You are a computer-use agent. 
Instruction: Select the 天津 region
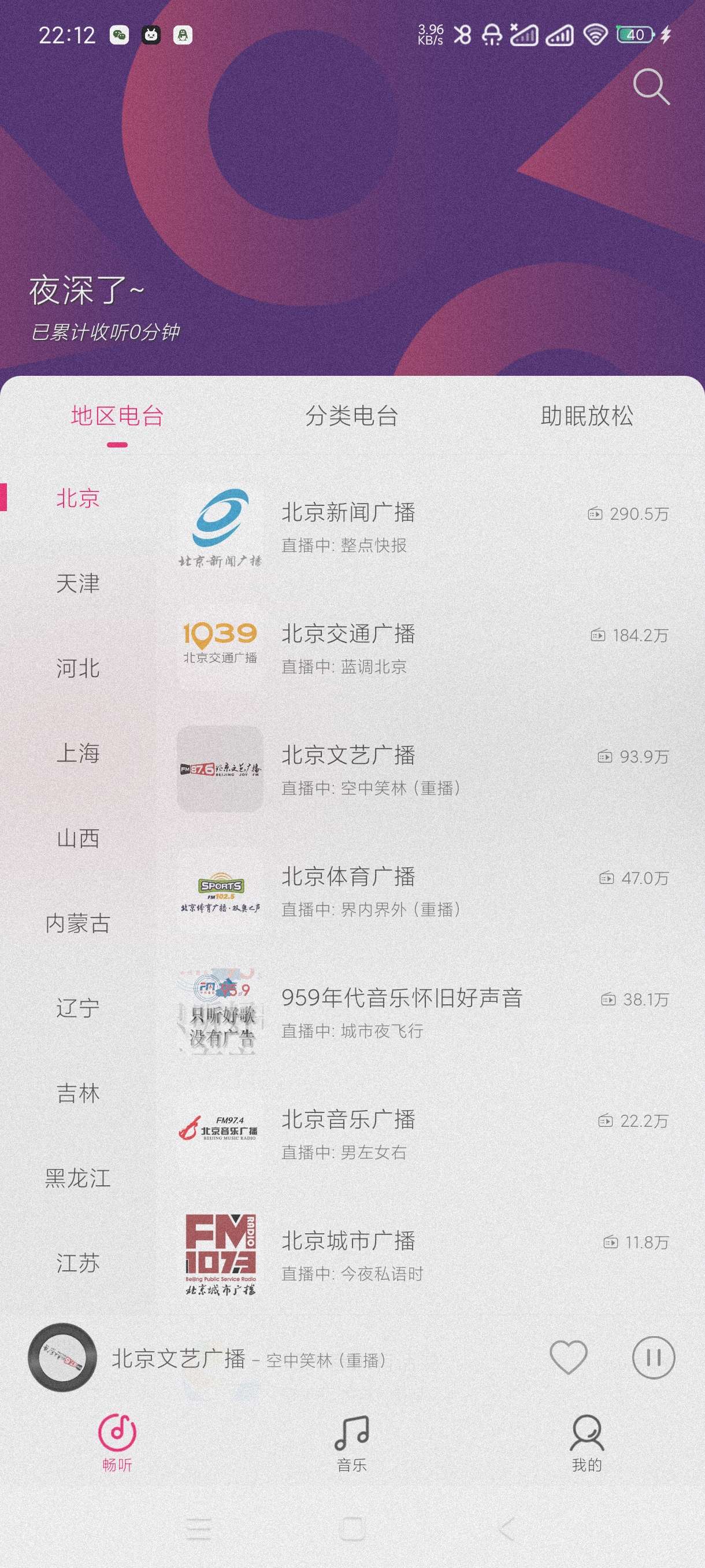[78, 583]
